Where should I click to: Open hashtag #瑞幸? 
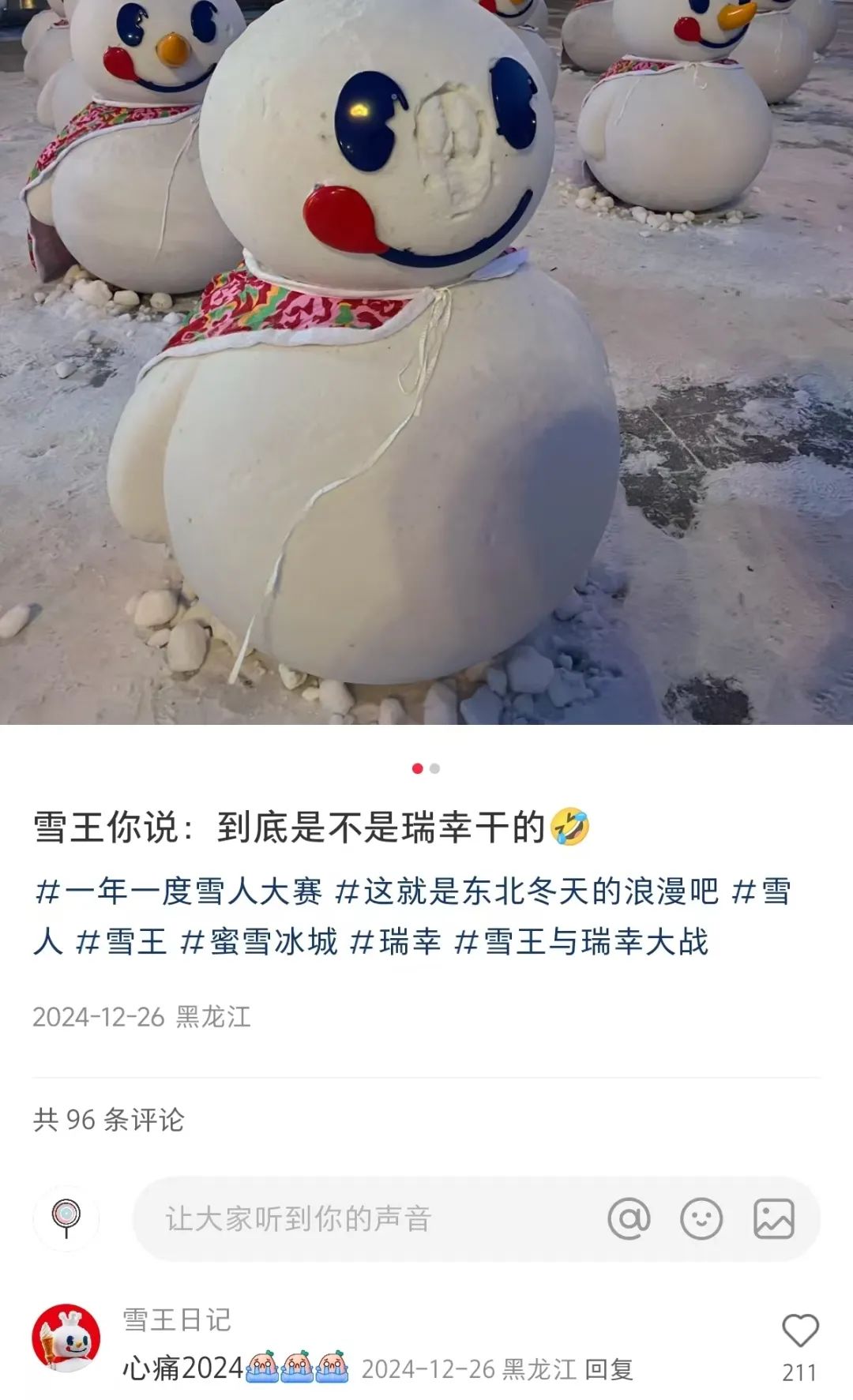click(396, 942)
